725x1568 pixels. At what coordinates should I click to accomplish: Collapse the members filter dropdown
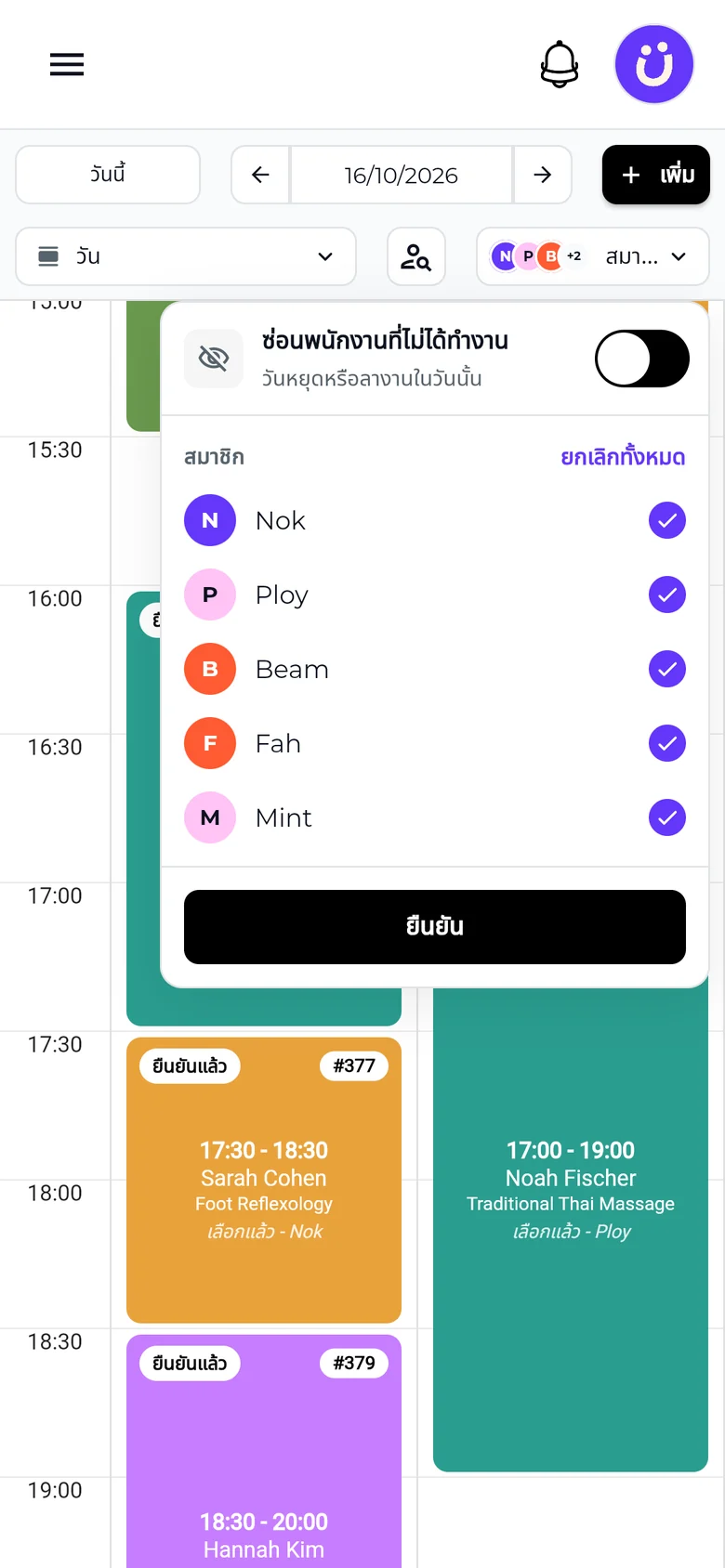593,256
